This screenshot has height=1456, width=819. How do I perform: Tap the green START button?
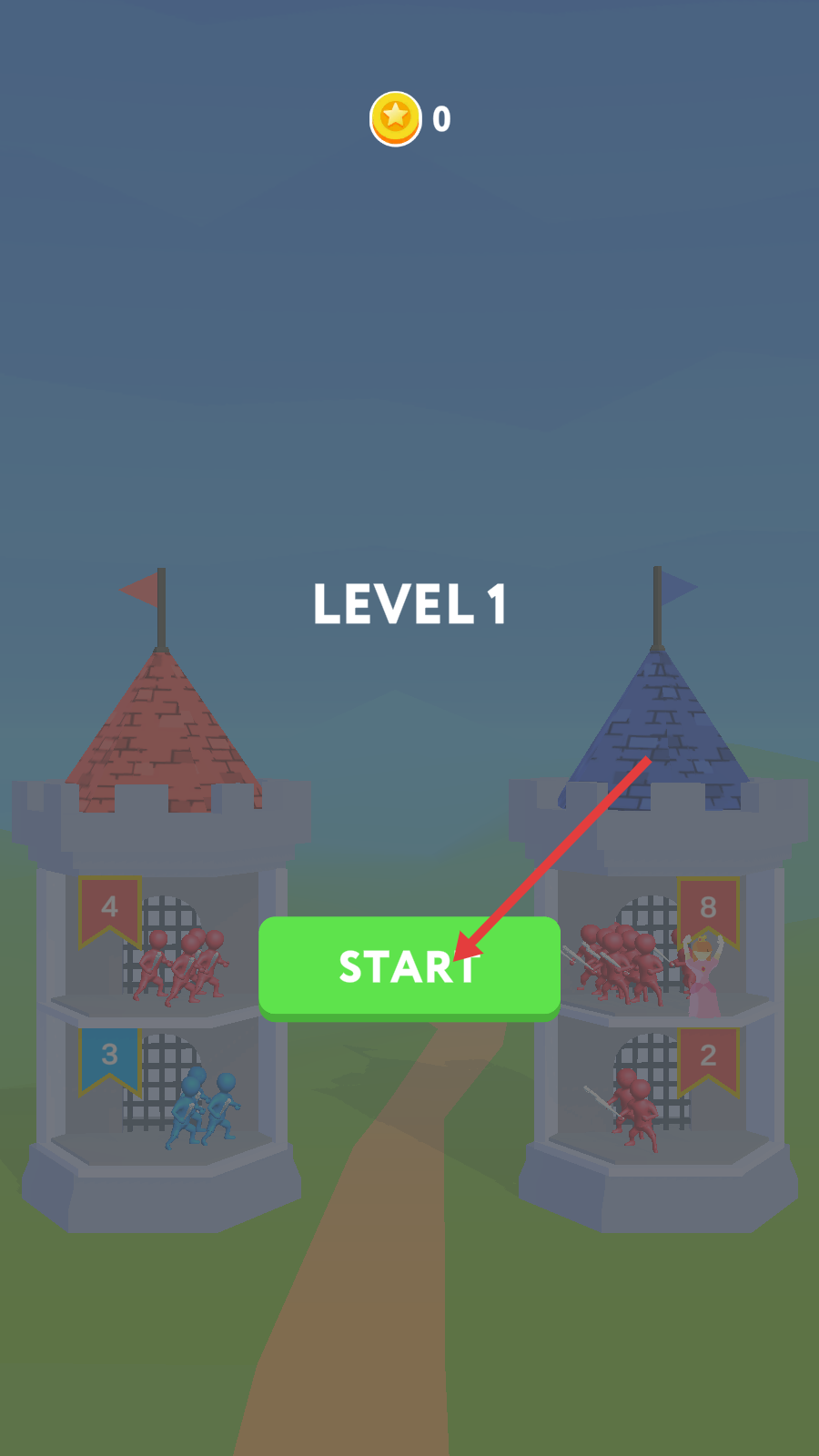tap(409, 966)
